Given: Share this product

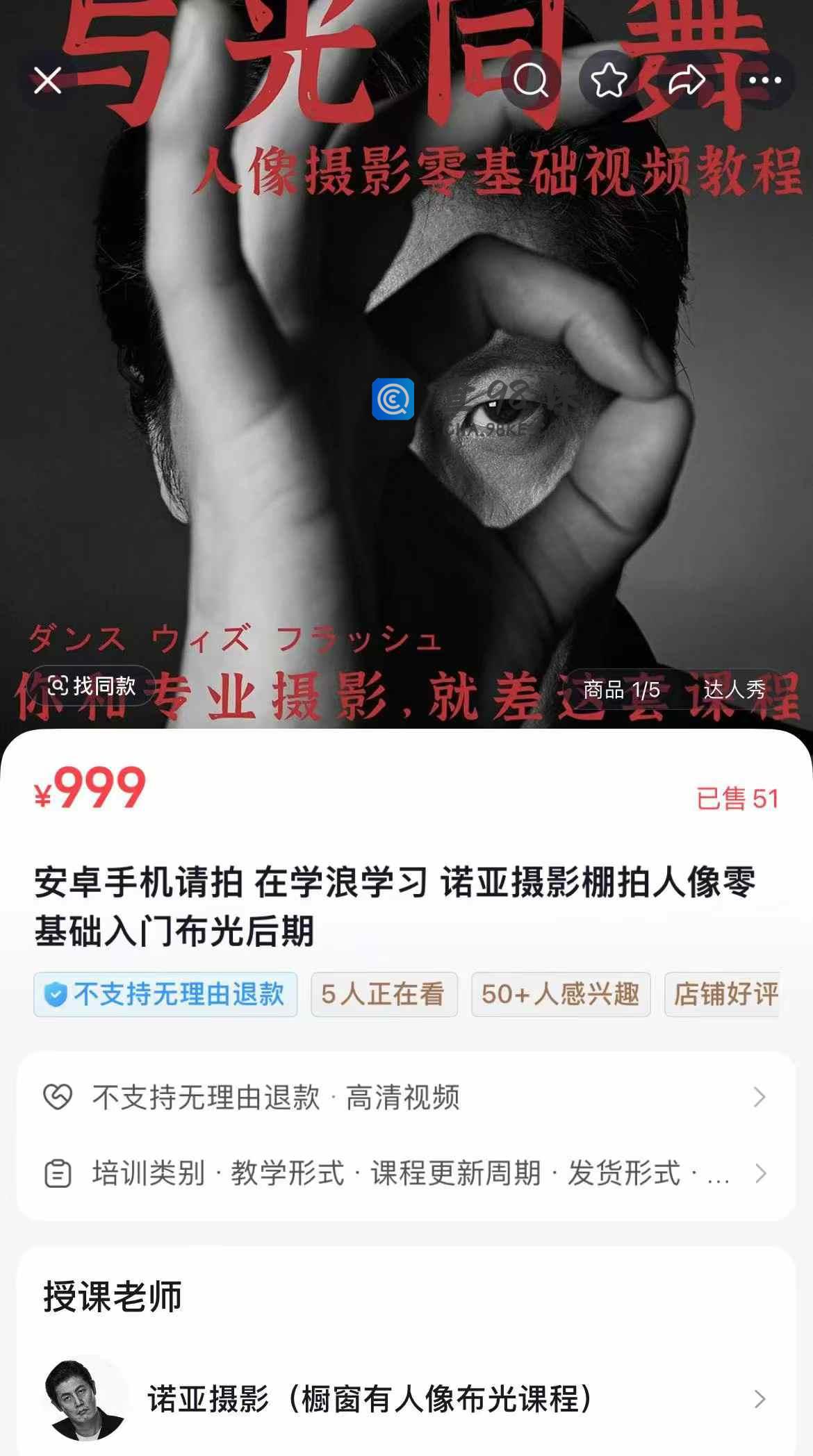Looking at the screenshot, I should tap(687, 81).
